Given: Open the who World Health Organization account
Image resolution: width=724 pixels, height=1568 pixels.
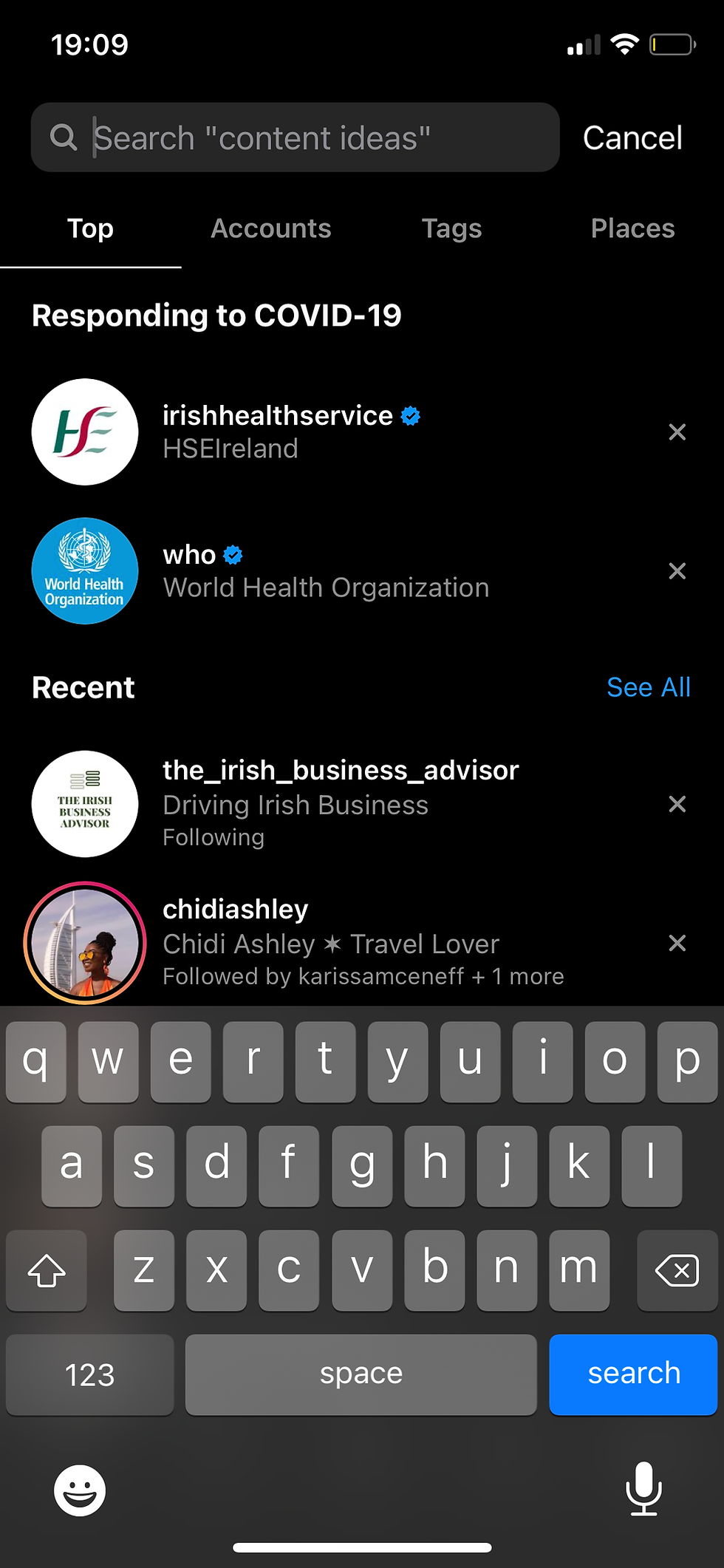Looking at the screenshot, I should (x=332, y=570).
